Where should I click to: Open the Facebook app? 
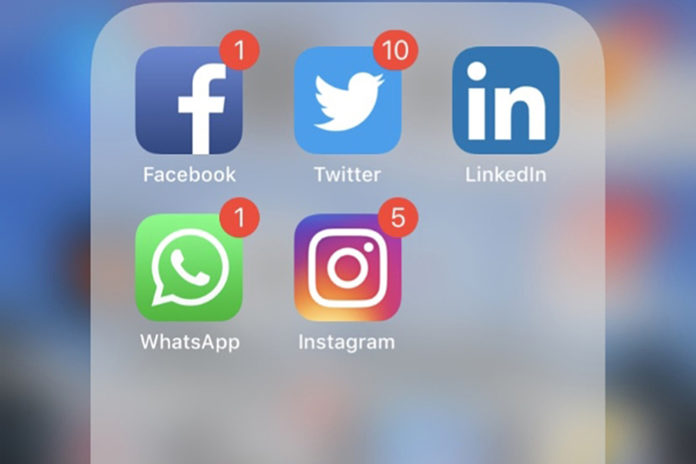click(189, 101)
